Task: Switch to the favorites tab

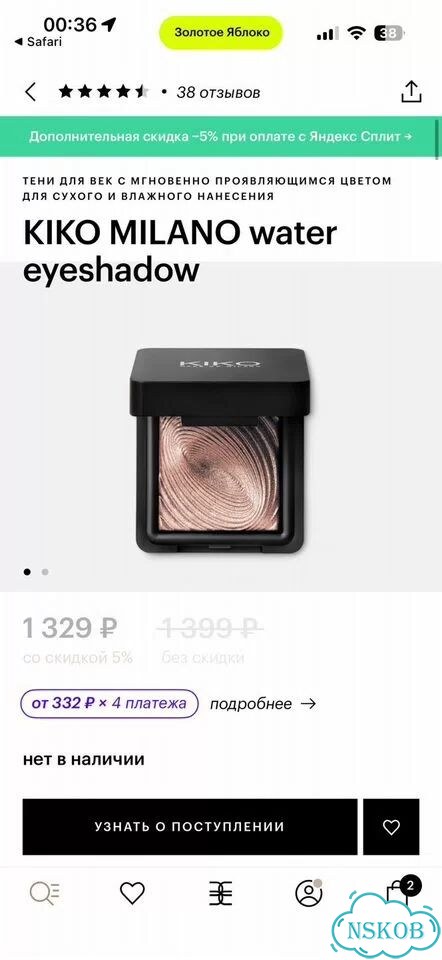Action: [x=132, y=894]
